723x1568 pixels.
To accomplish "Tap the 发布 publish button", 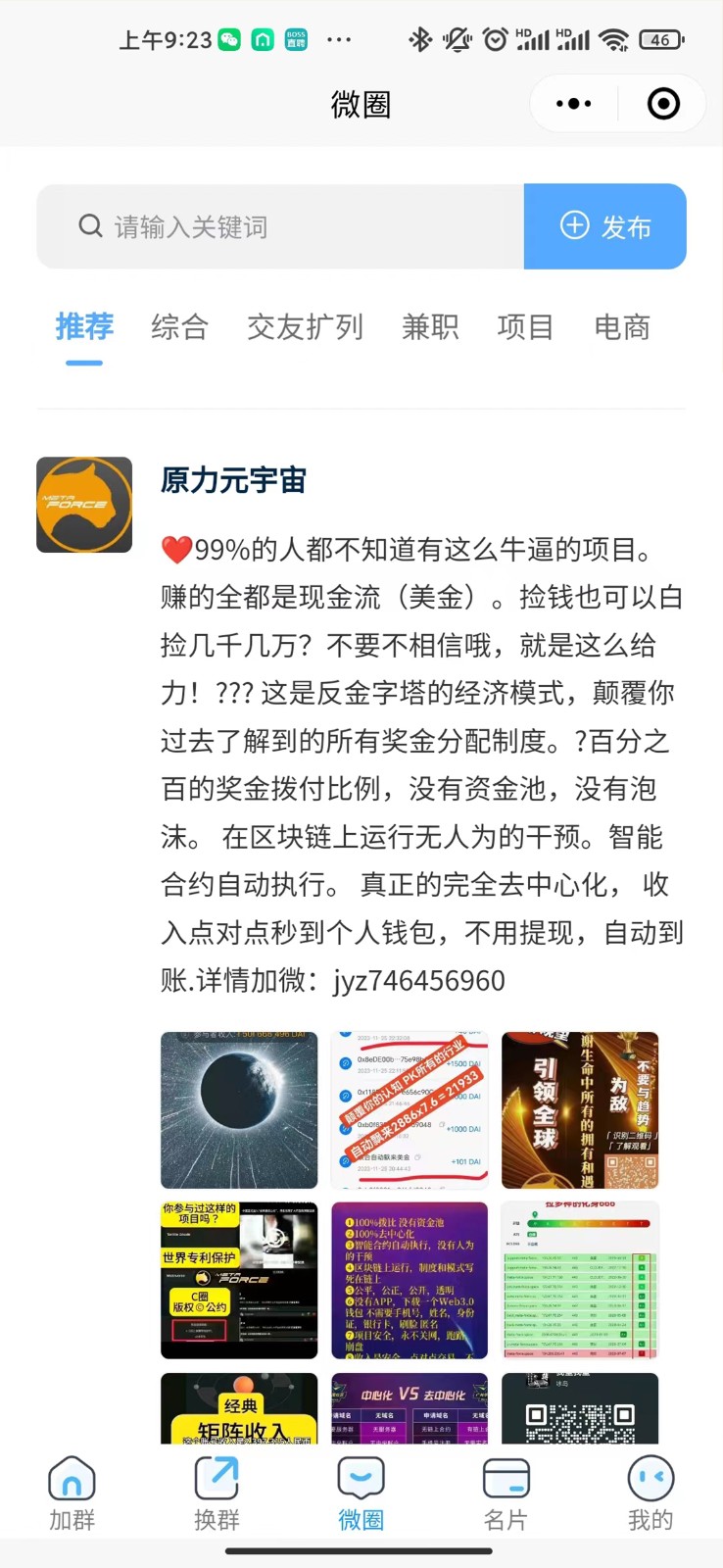I will click(605, 226).
